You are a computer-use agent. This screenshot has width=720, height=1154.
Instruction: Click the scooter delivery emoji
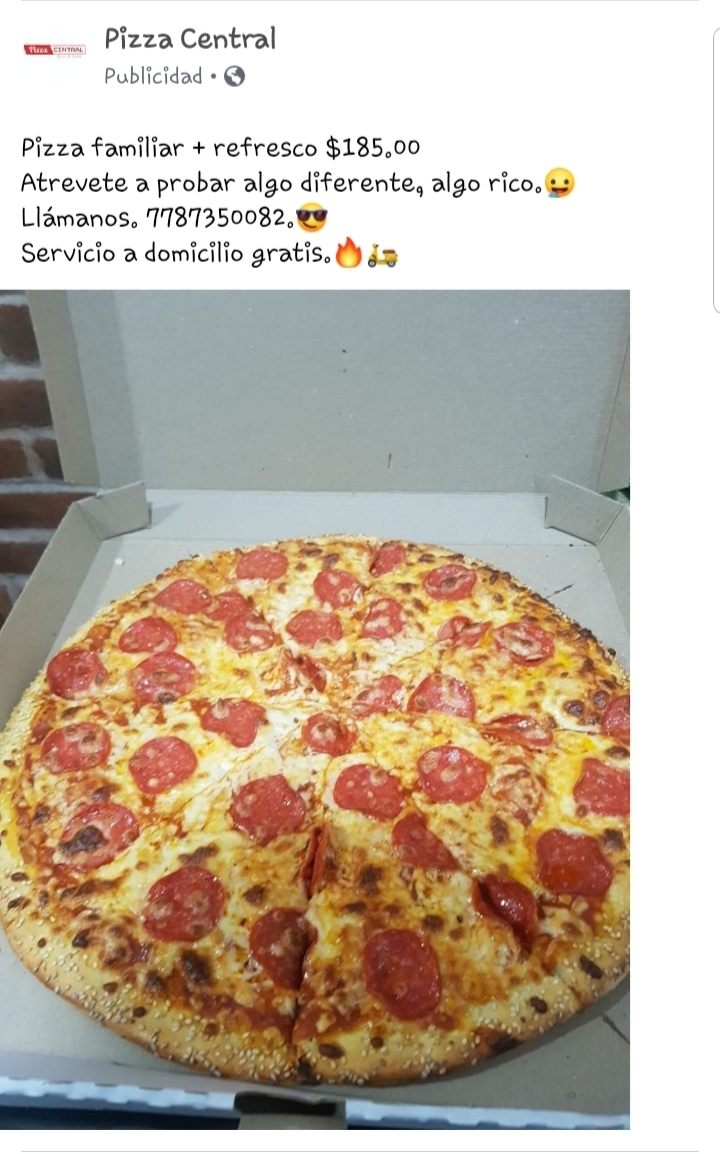[381, 255]
